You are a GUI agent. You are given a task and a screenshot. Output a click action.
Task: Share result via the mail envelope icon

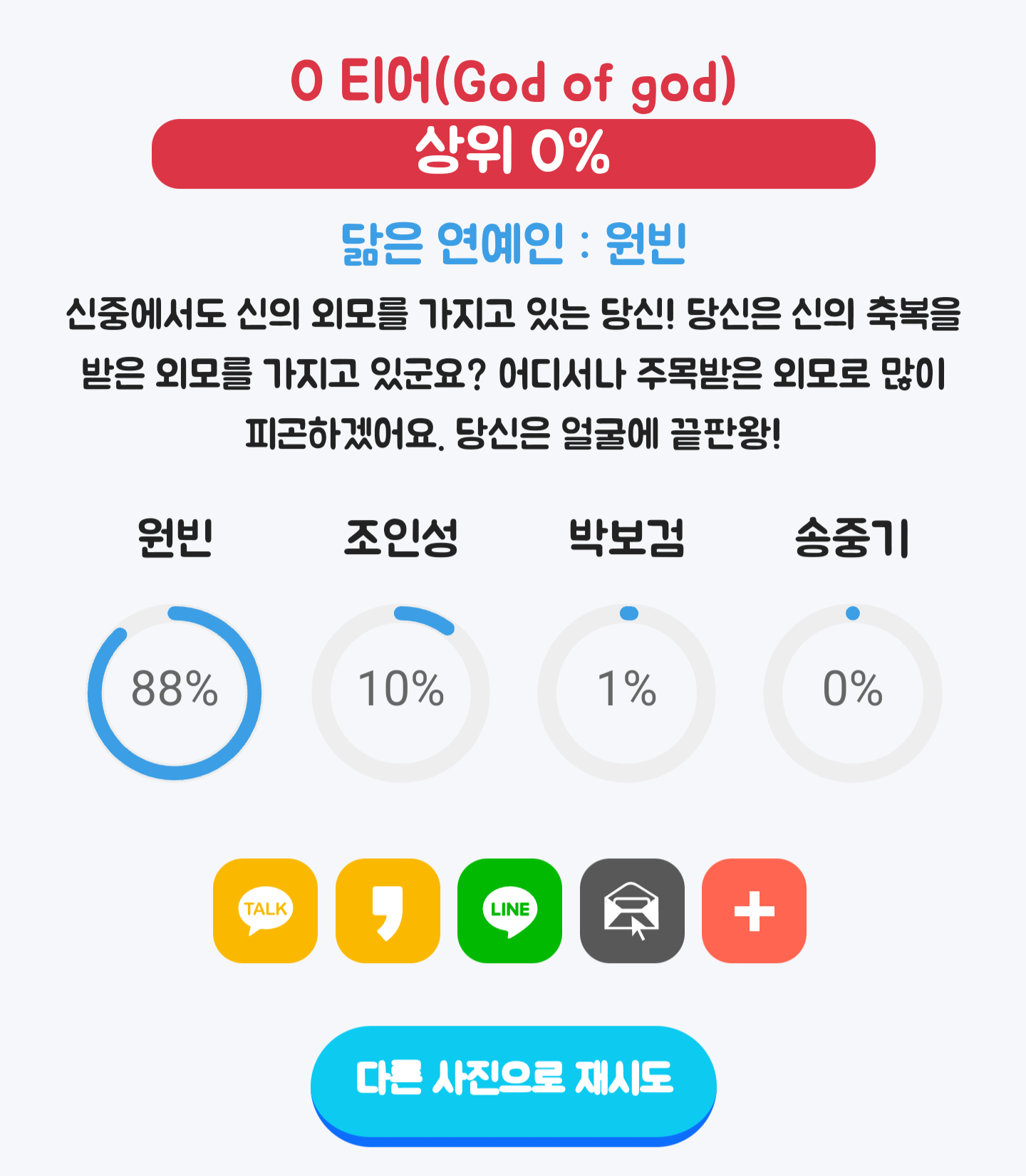point(632,910)
